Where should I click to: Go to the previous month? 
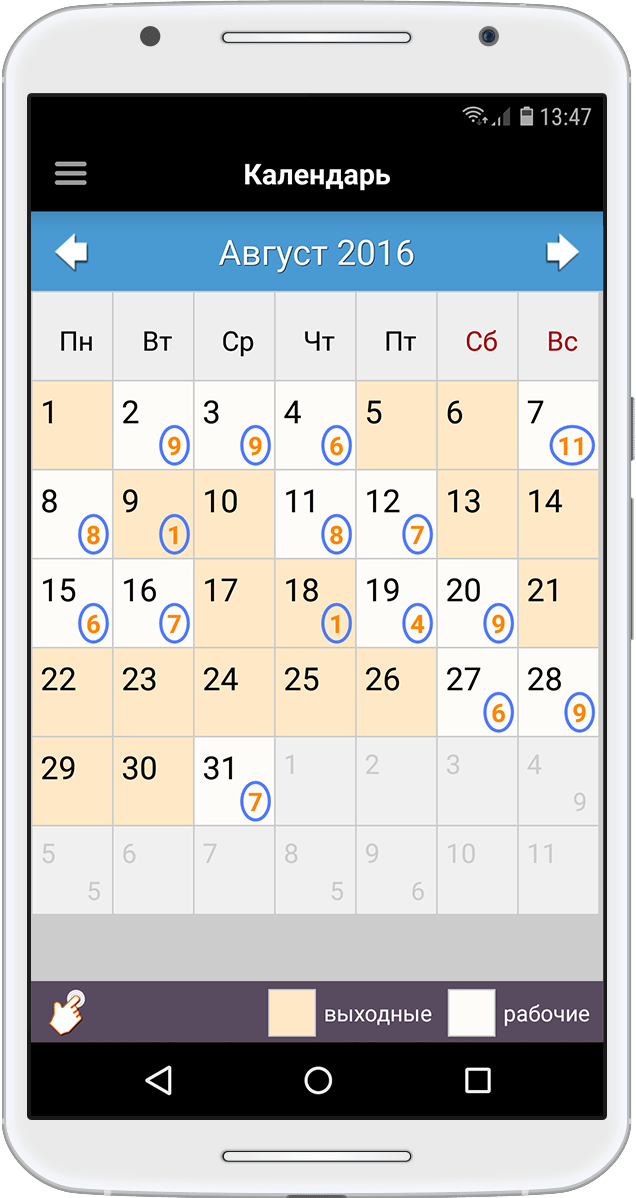click(71, 252)
